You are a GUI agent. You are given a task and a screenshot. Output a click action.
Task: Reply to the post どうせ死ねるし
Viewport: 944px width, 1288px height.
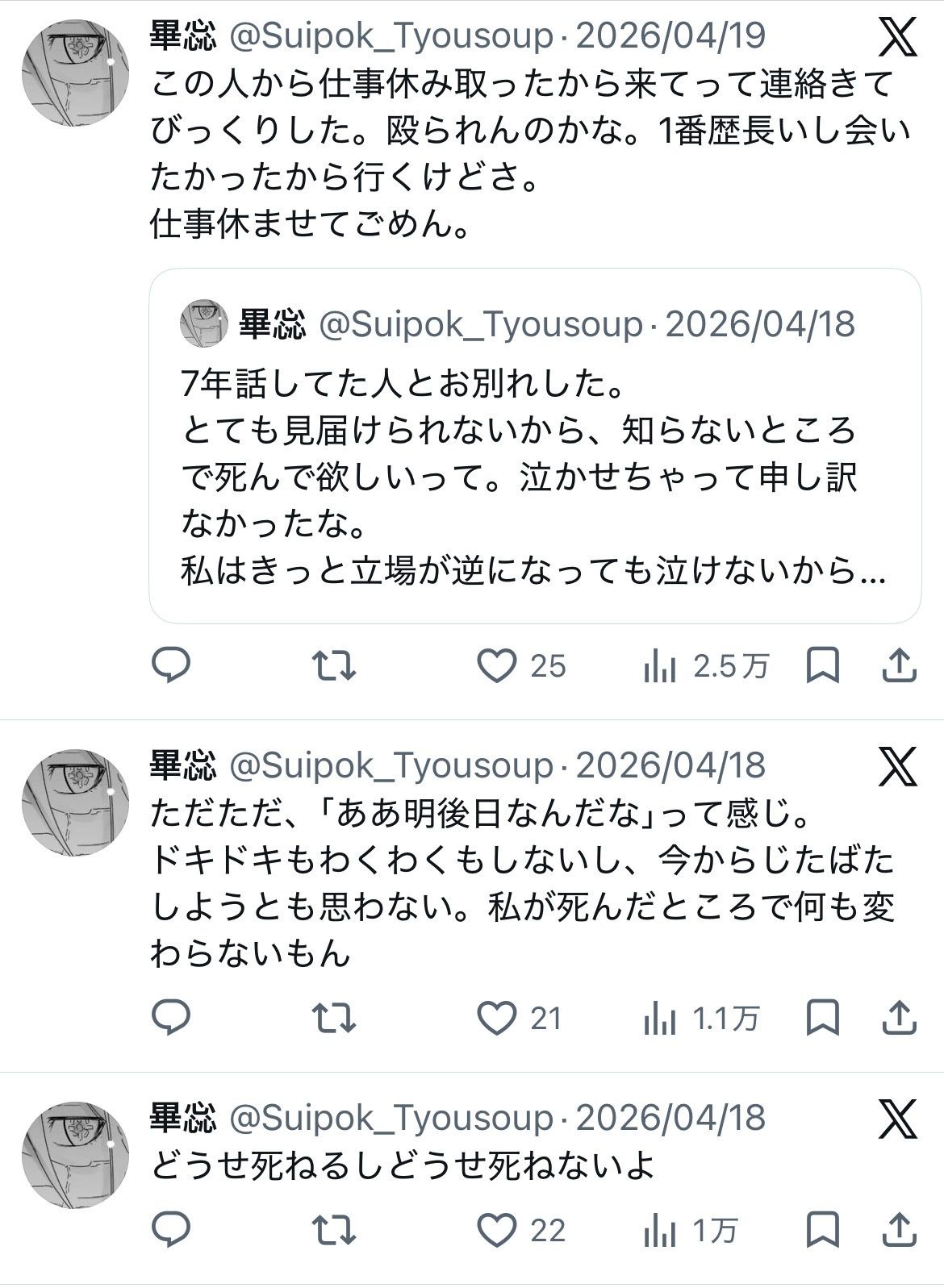pyautogui.click(x=171, y=1230)
